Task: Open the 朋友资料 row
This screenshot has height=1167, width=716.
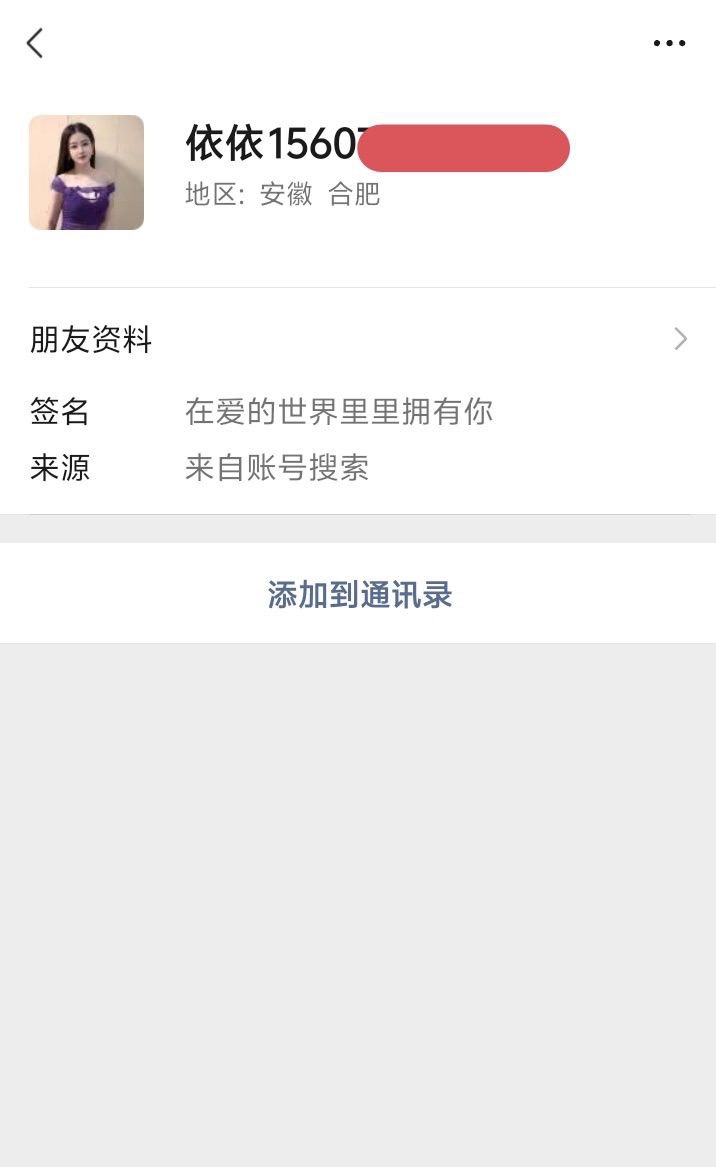Action: click(x=358, y=340)
